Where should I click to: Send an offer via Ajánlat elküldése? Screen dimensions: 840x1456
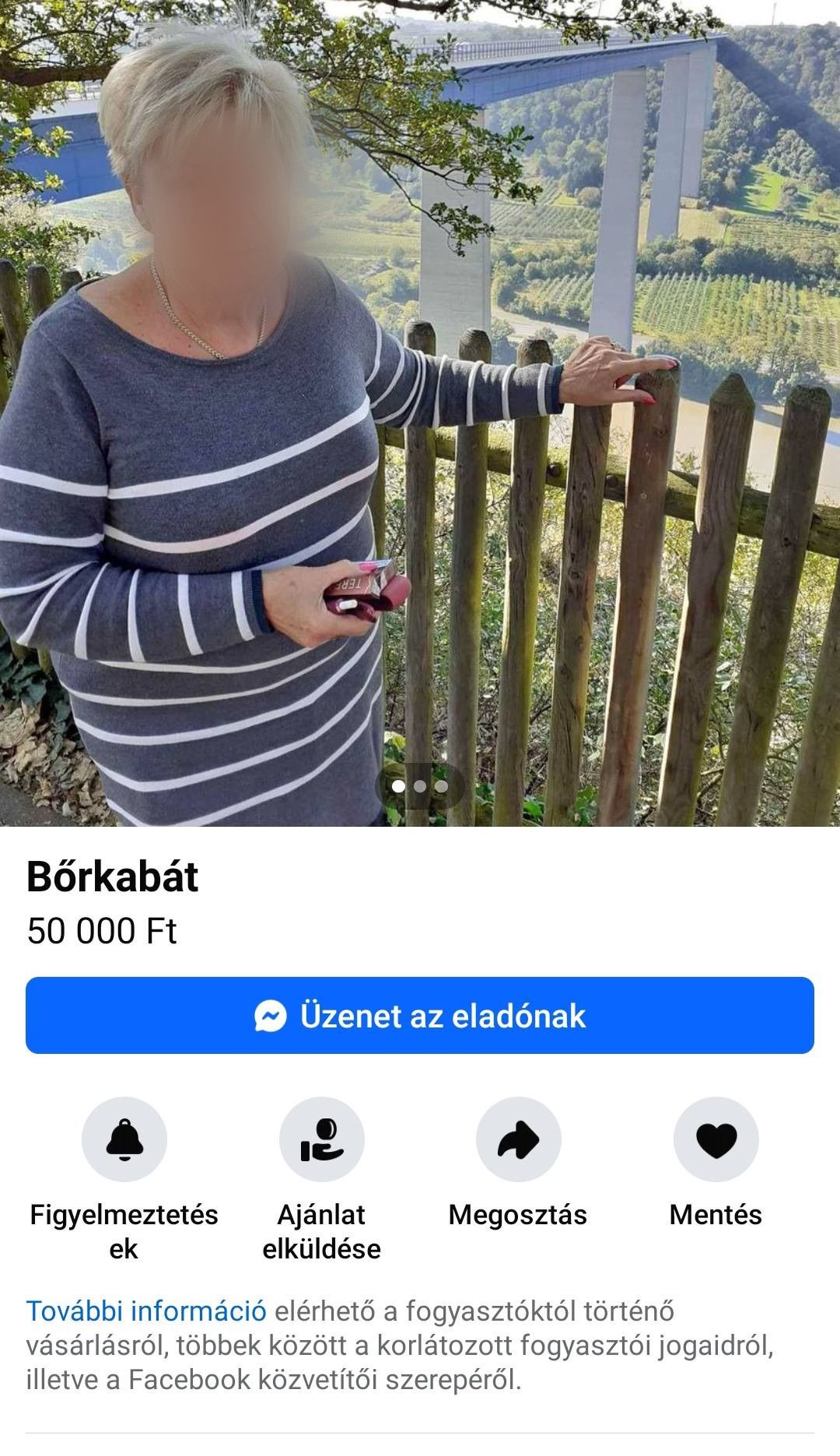(321, 1139)
